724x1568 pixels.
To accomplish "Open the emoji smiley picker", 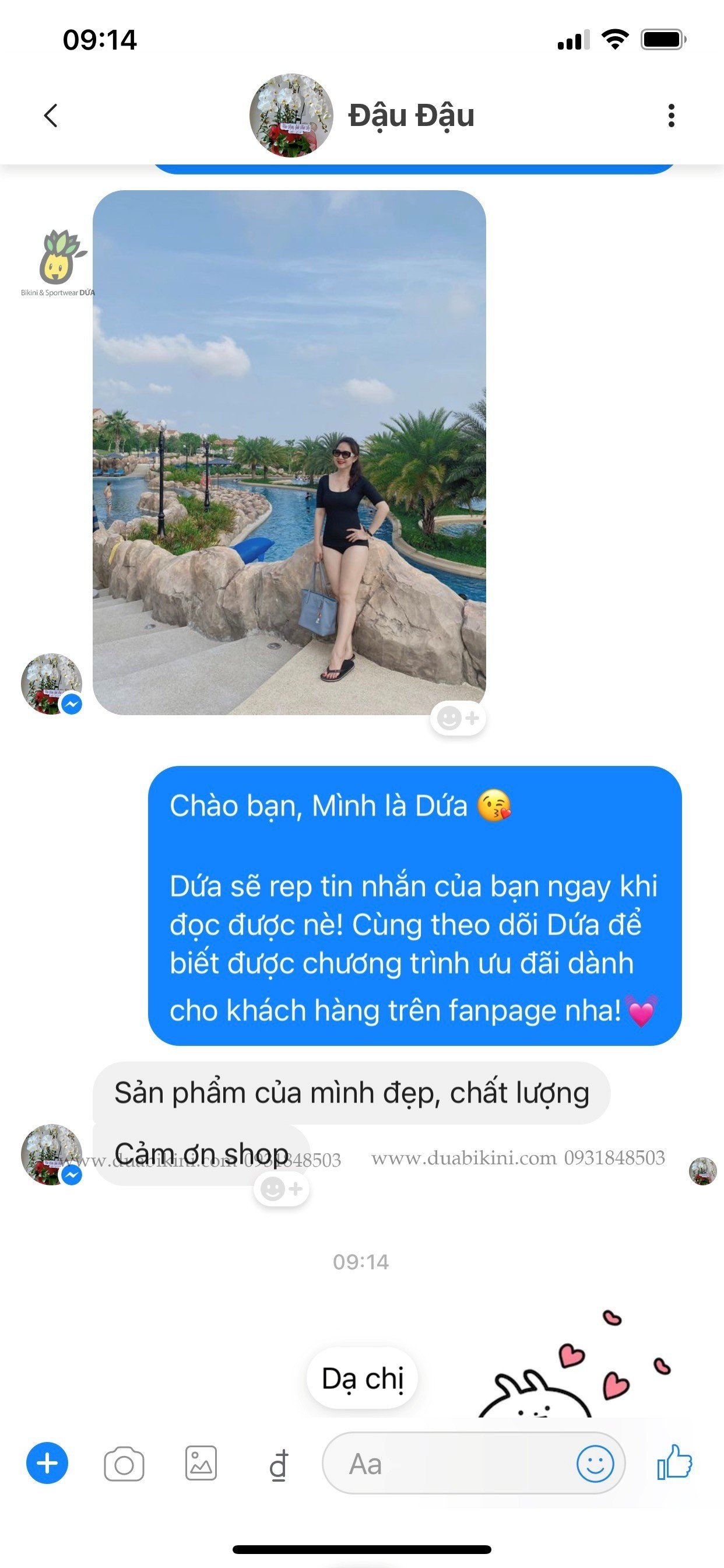I will click(x=595, y=1464).
